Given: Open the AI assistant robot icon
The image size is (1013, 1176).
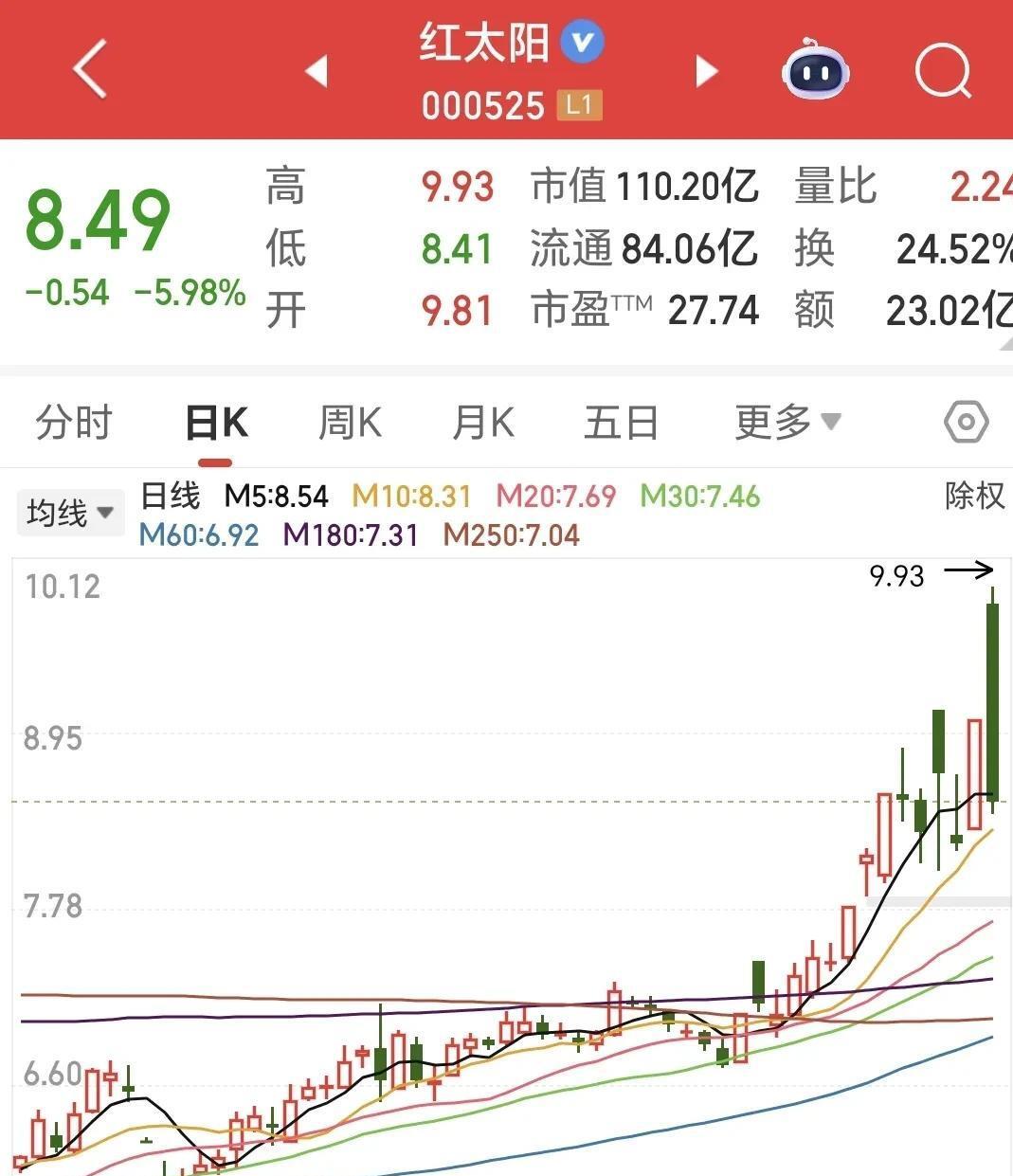Looking at the screenshot, I should (x=815, y=70).
